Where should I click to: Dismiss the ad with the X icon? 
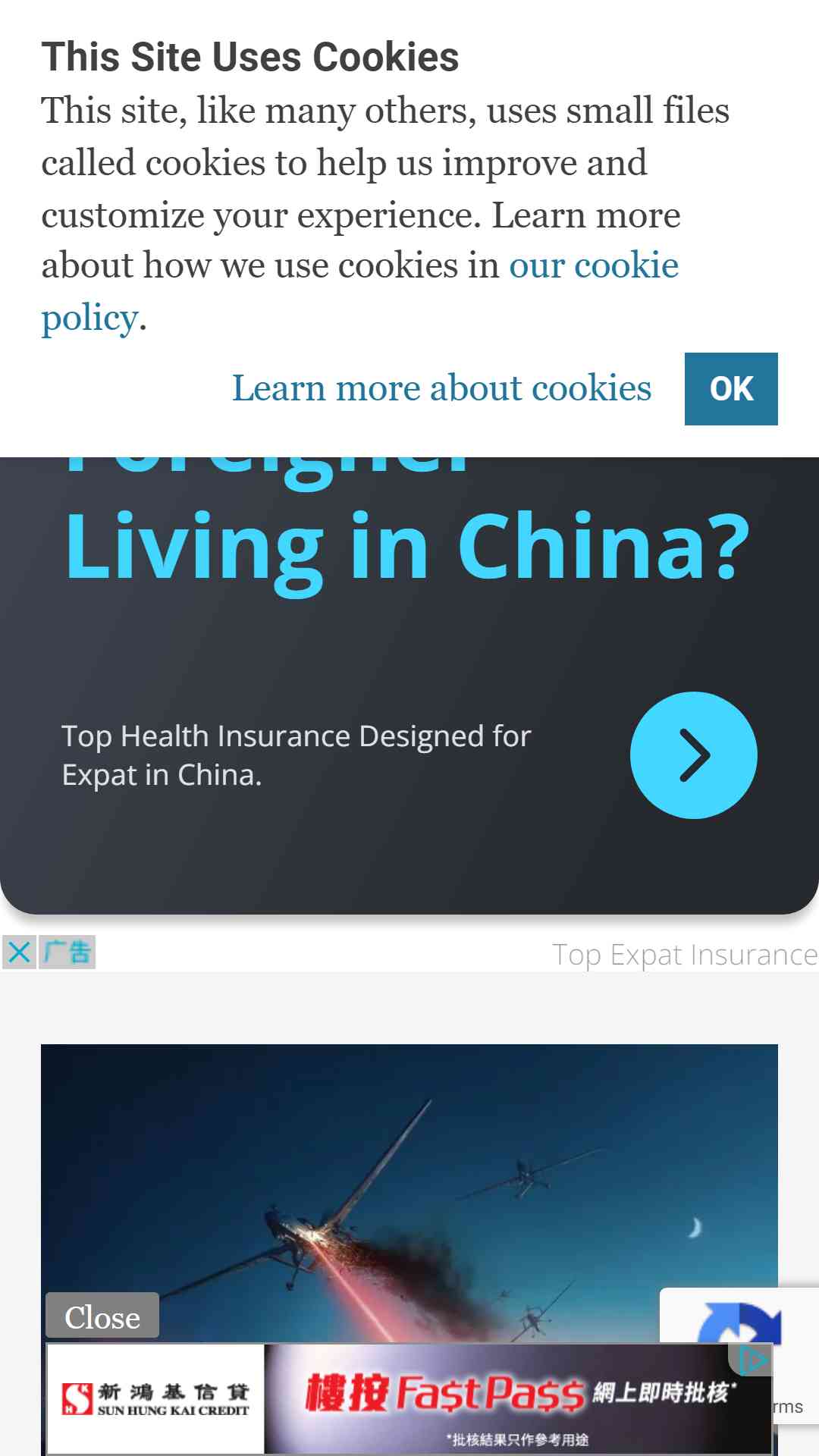20,952
